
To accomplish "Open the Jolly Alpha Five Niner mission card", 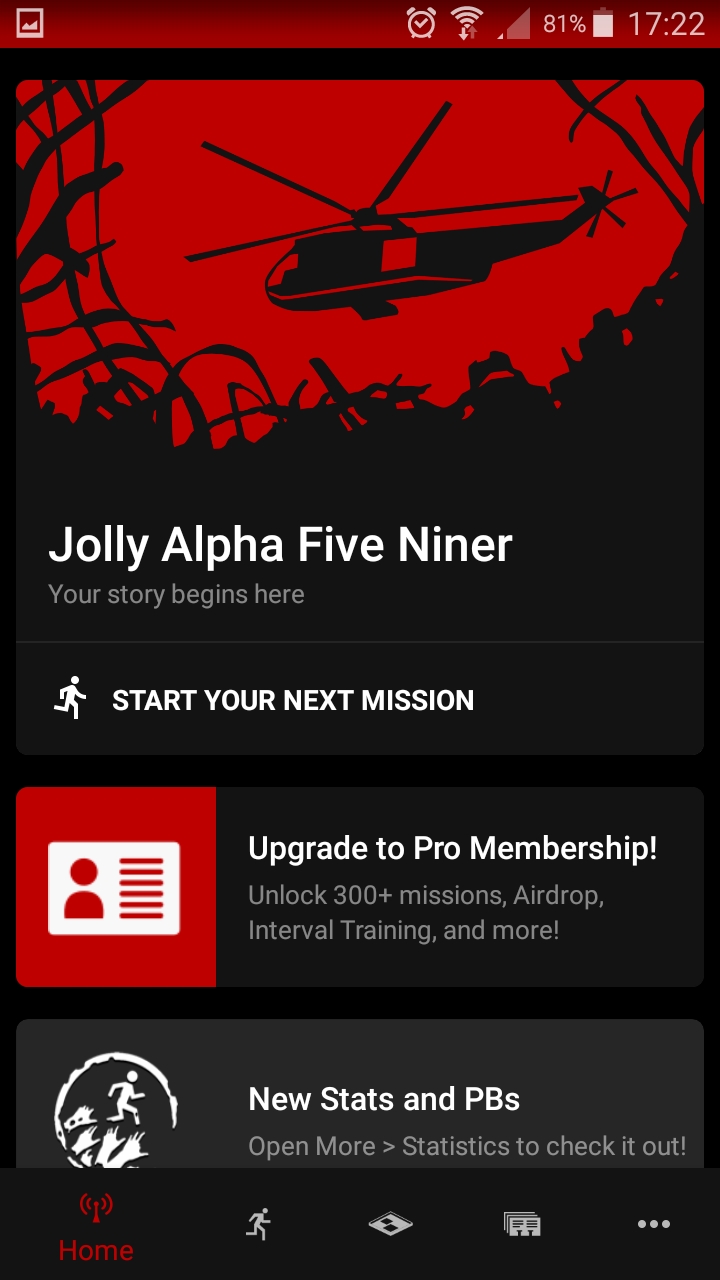I will pyautogui.click(x=360, y=360).
